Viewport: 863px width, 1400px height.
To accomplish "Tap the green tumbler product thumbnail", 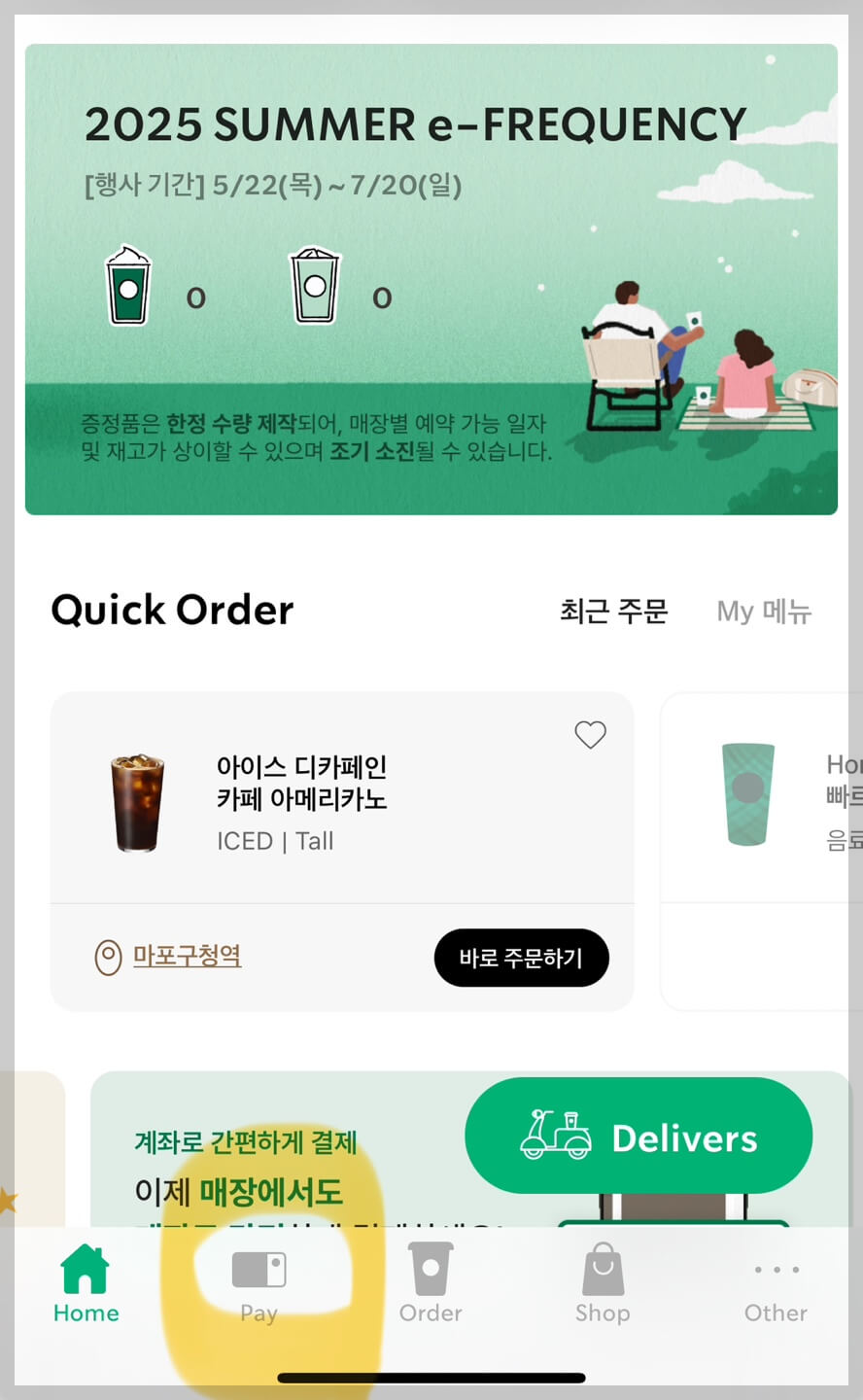I will [x=747, y=792].
